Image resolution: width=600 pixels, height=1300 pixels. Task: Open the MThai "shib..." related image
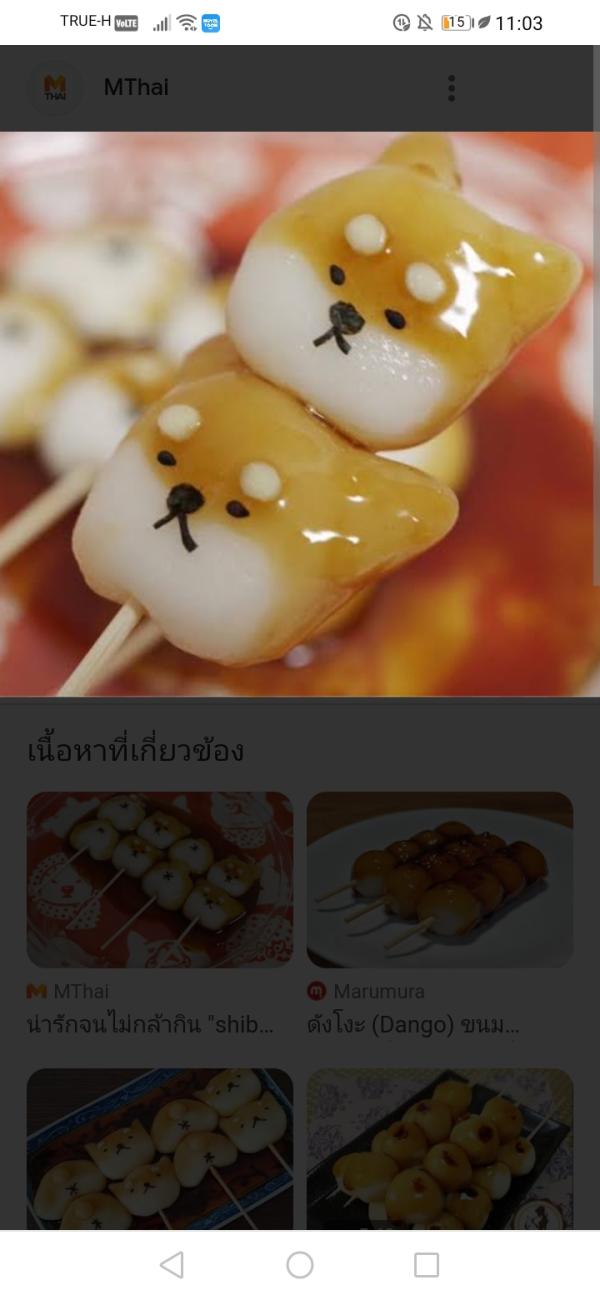[160, 880]
